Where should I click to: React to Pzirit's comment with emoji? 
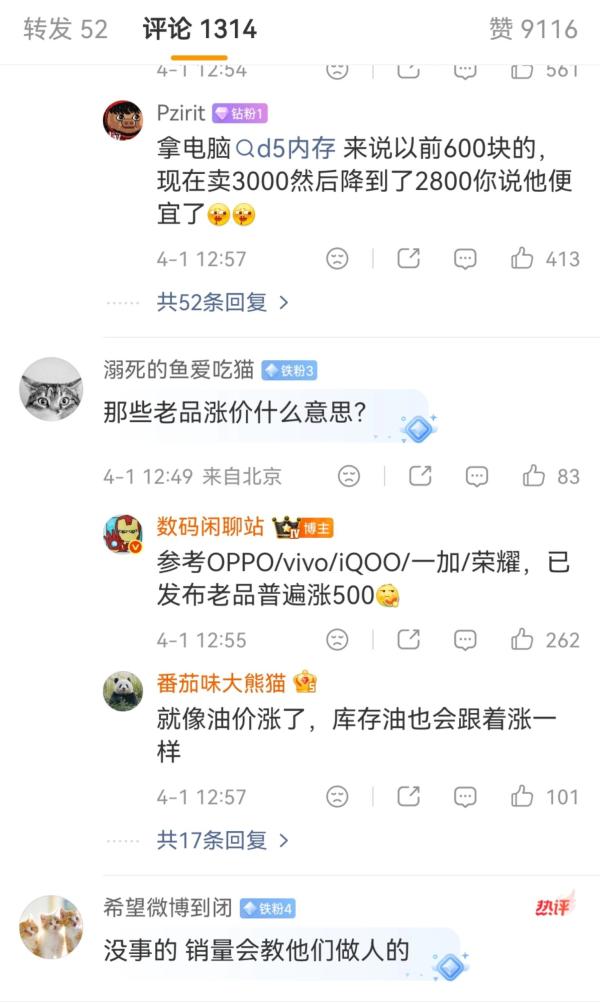[x=338, y=258]
